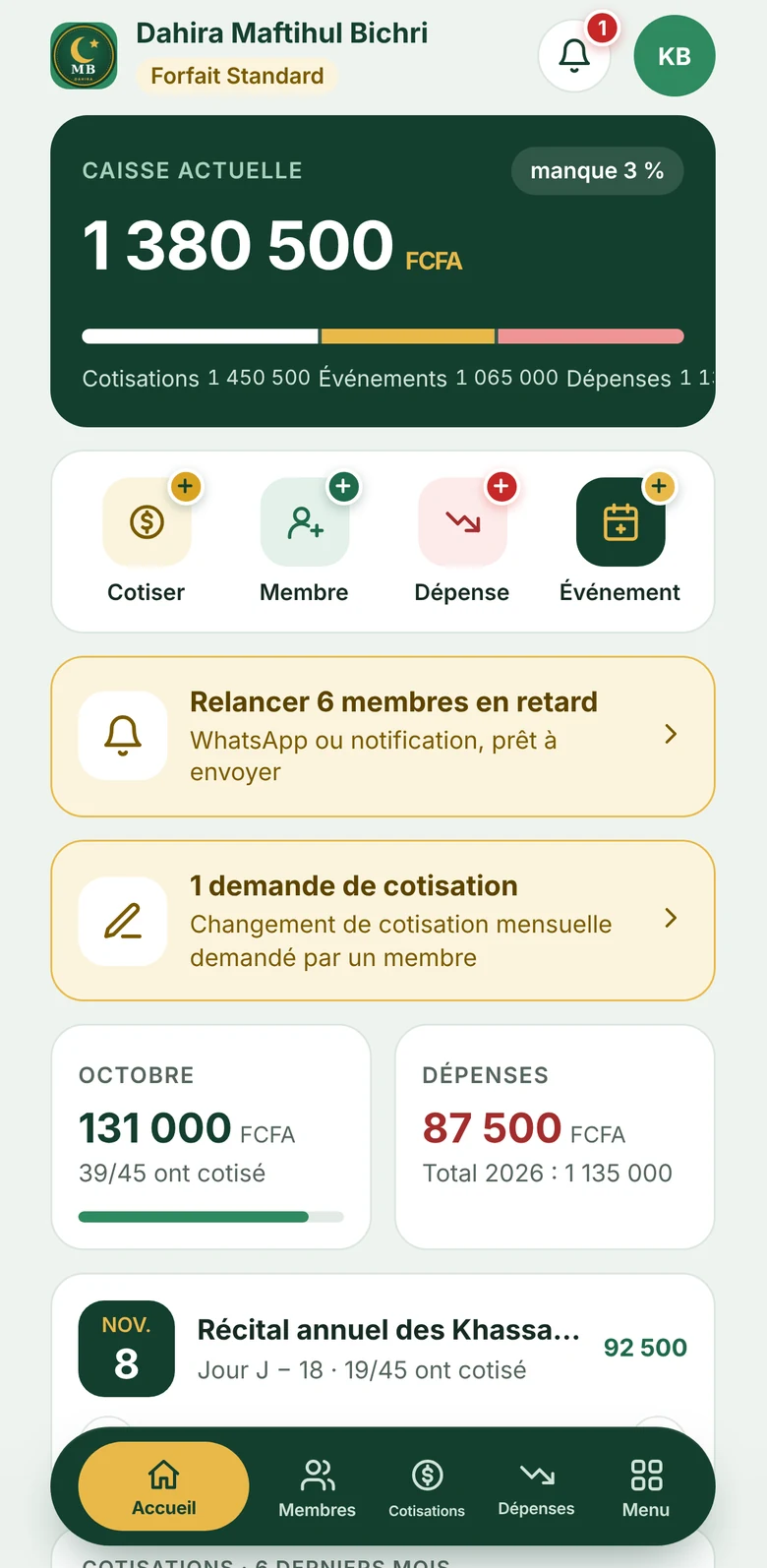This screenshot has width=767, height=1568.
Task: Record a new Dépense
Action: click(462, 540)
